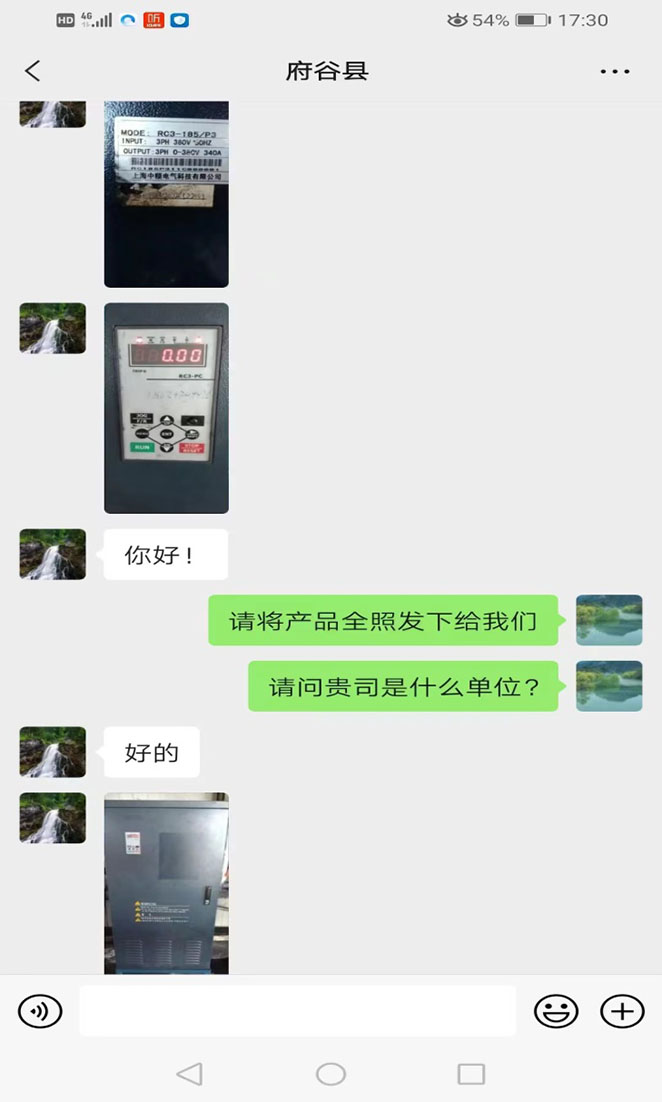Image resolution: width=662 pixels, height=1102 pixels.
Task: Open the emoji picker
Action: (x=556, y=1011)
